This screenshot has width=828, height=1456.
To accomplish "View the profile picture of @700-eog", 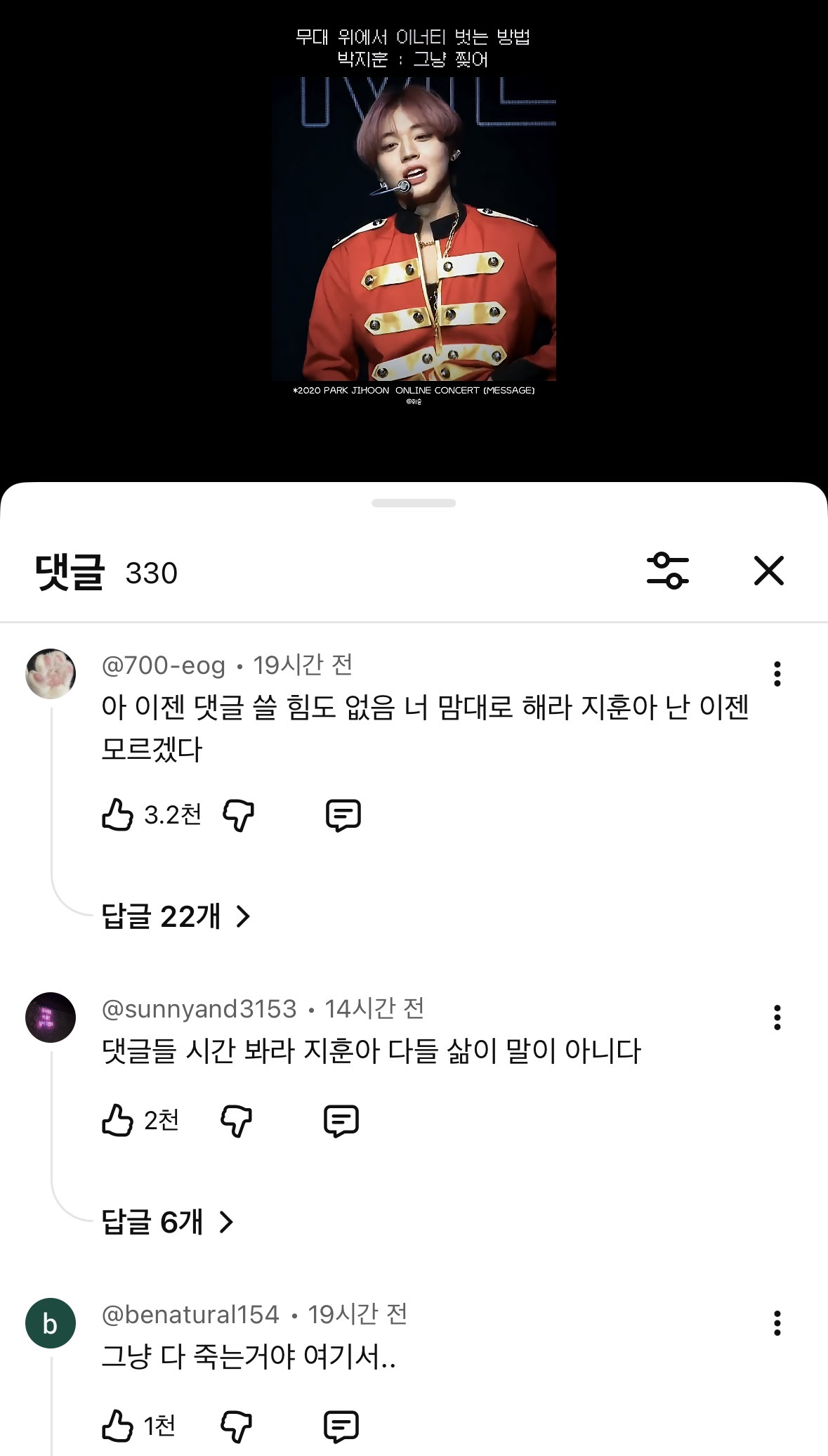I will click(x=51, y=674).
